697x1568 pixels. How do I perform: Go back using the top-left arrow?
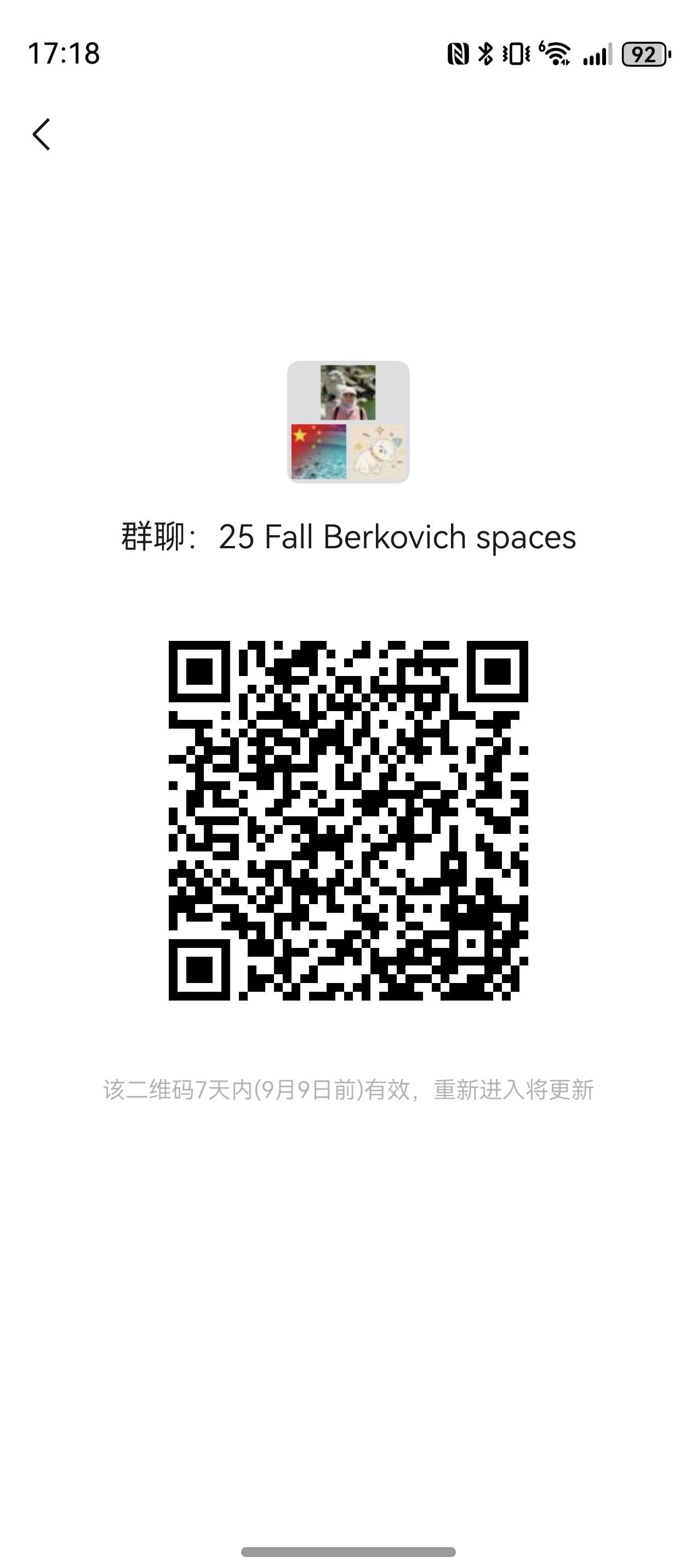coord(41,134)
